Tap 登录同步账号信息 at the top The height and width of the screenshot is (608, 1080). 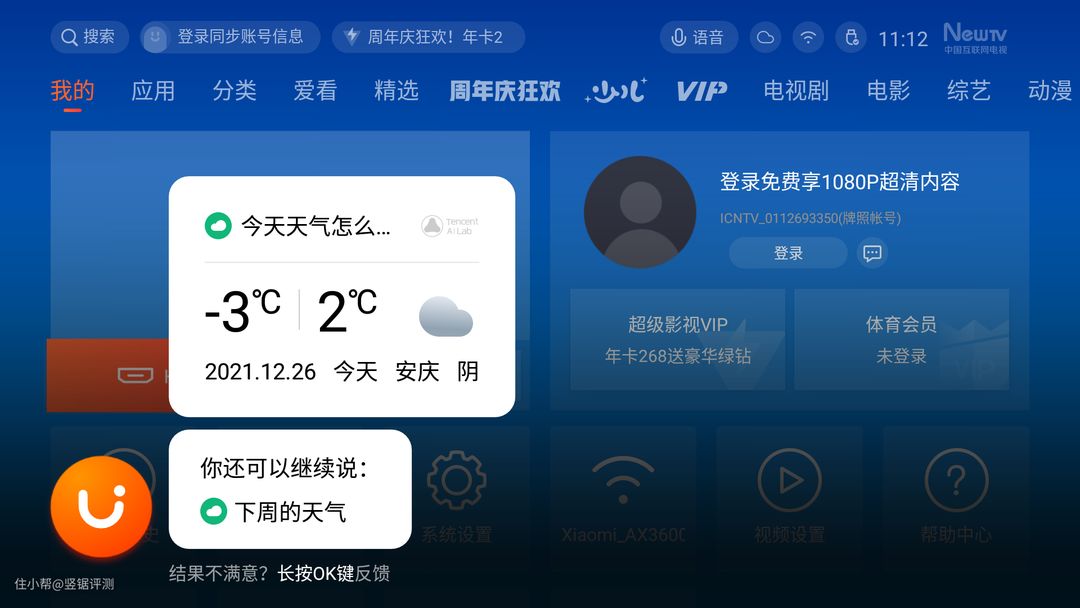[x=230, y=37]
